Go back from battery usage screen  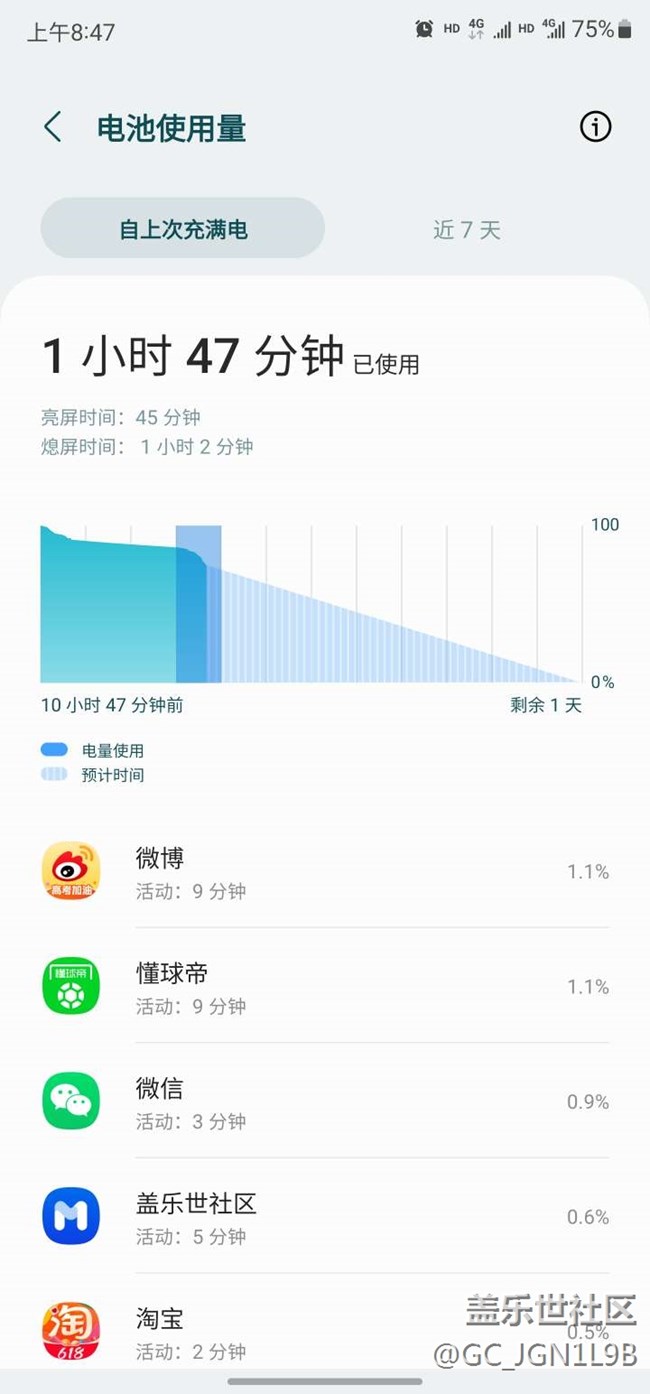click(x=53, y=128)
